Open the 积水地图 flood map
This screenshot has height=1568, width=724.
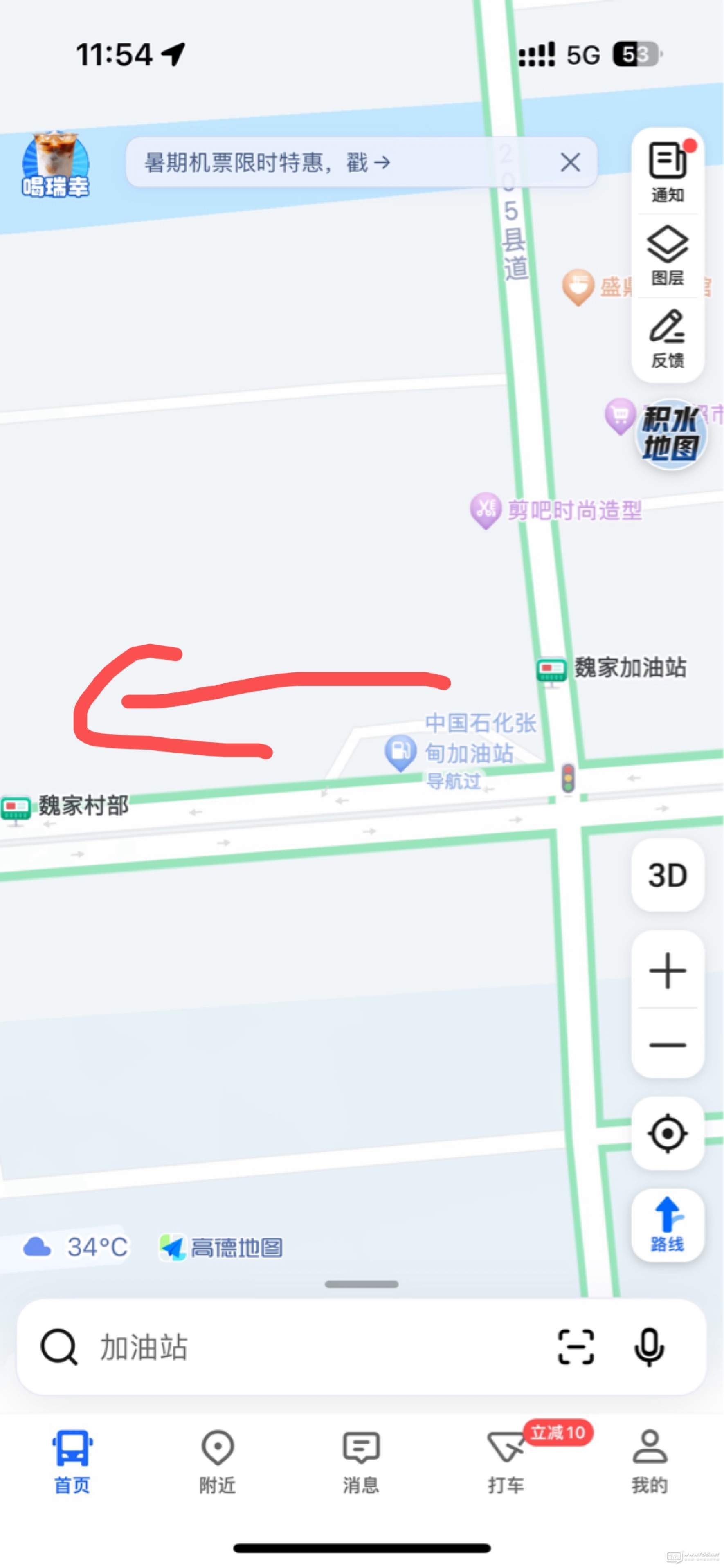tap(671, 434)
